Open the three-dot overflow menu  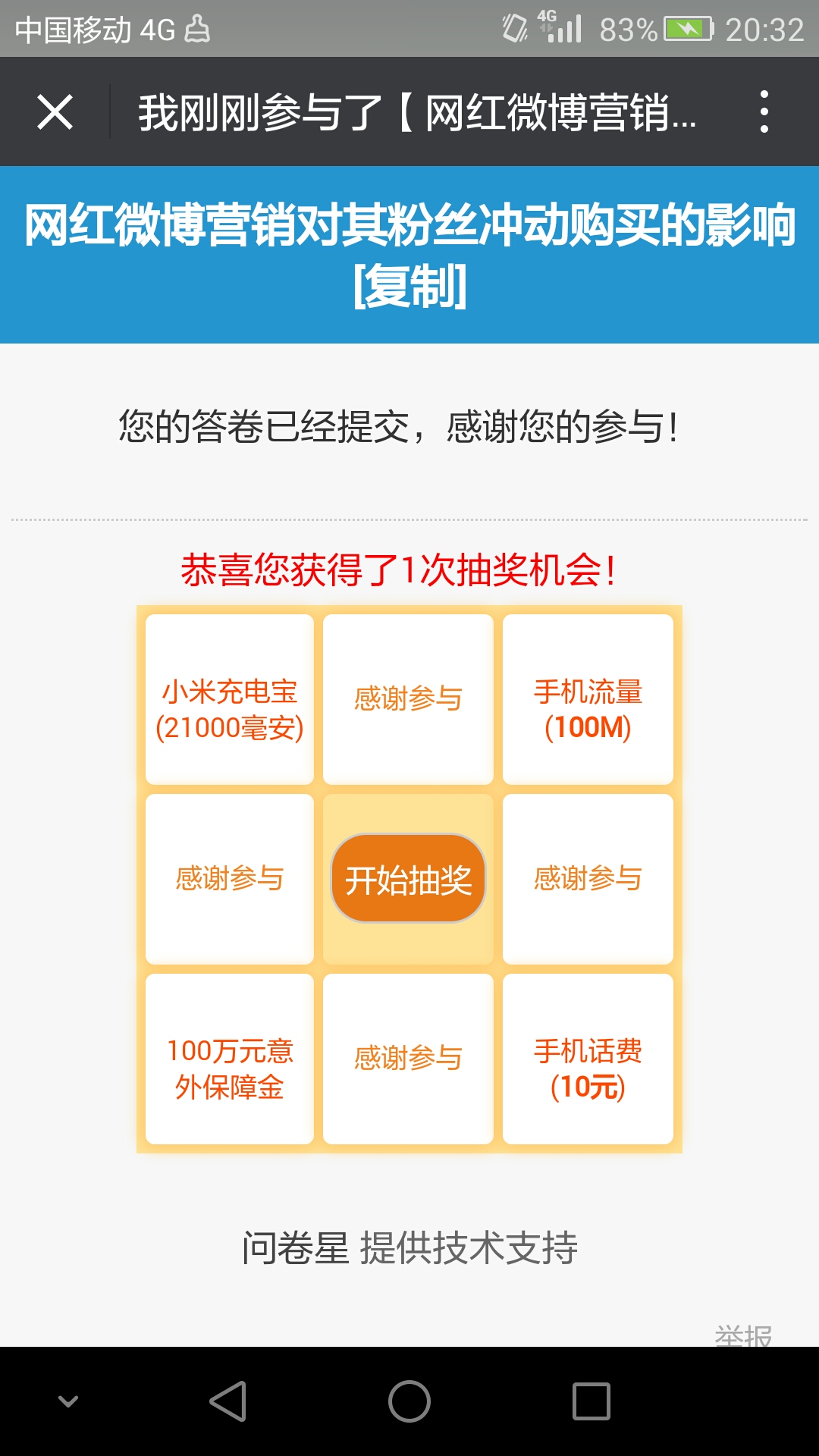tap(764, 112)
